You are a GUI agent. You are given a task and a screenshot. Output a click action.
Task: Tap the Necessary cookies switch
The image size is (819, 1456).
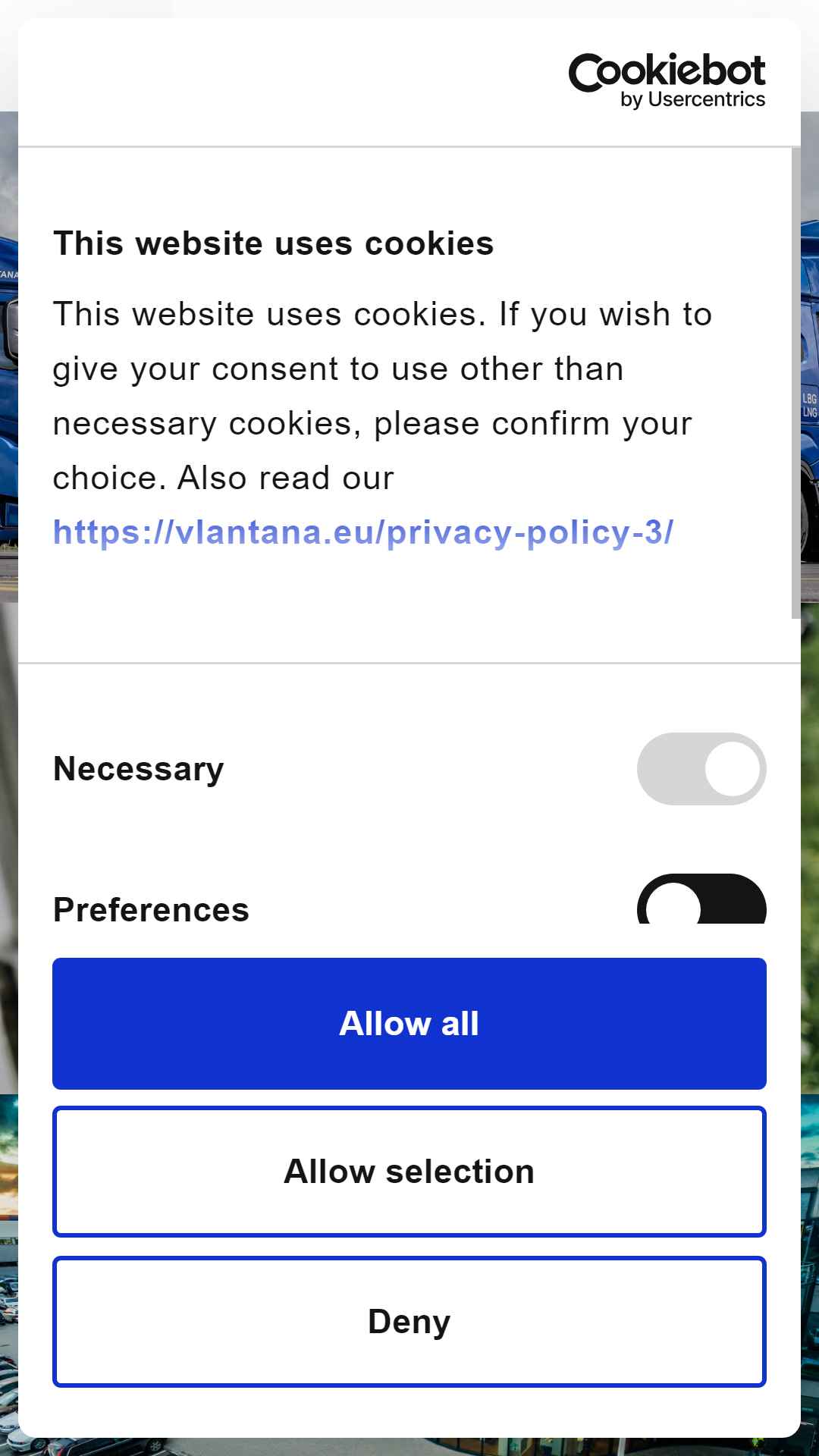tap(701, 769)
